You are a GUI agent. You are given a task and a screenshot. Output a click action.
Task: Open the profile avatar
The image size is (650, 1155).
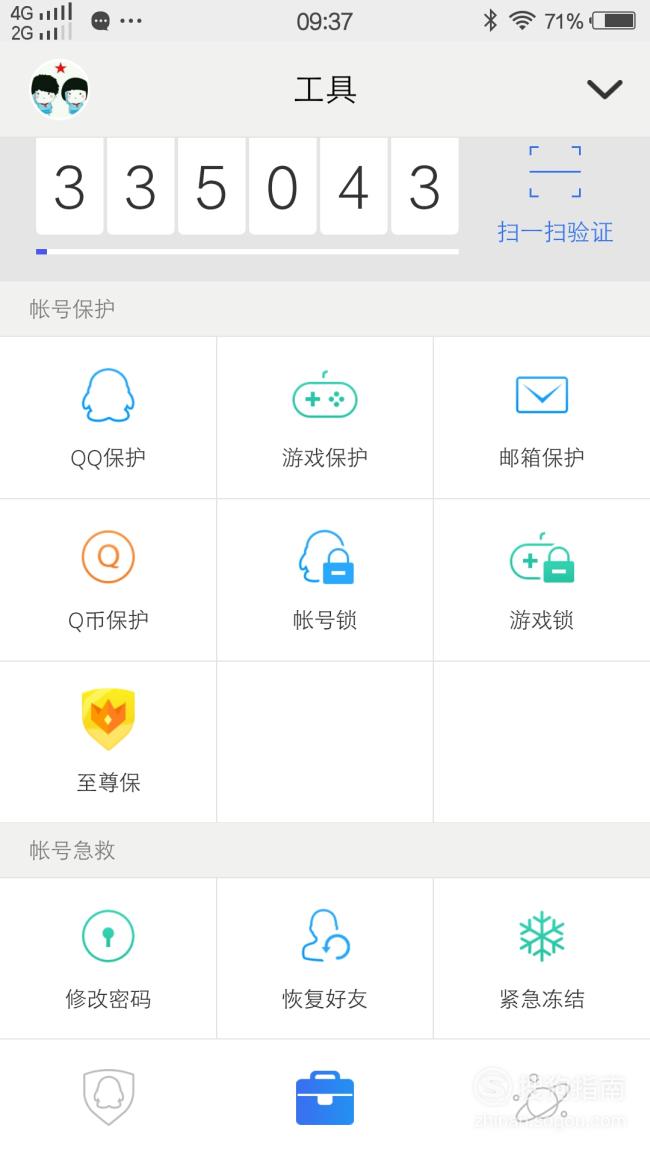(60, 90)
